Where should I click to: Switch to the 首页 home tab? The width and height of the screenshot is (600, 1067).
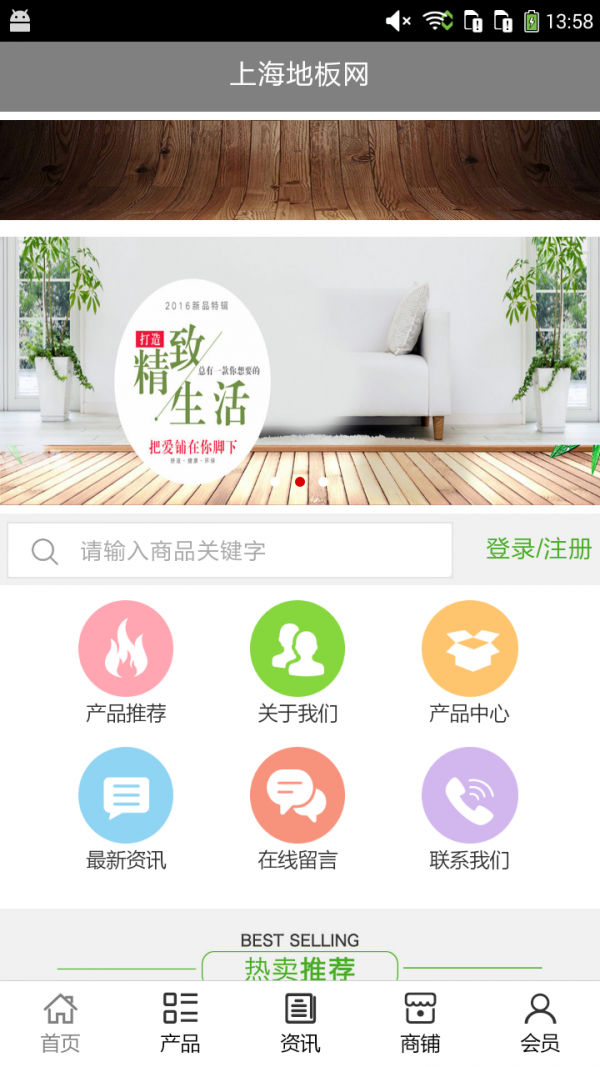(60, 1023)
